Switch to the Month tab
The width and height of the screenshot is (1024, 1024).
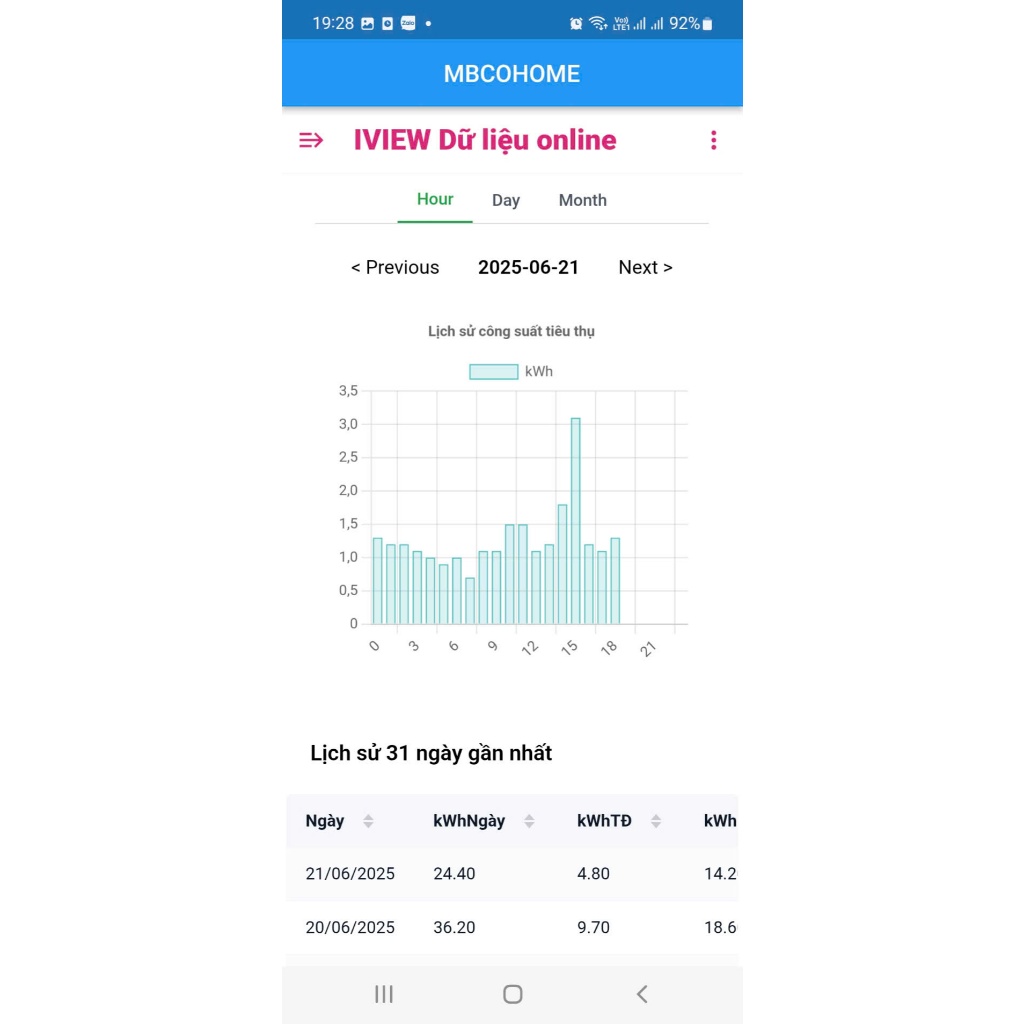pyautogui.click(x=583, y=200)
